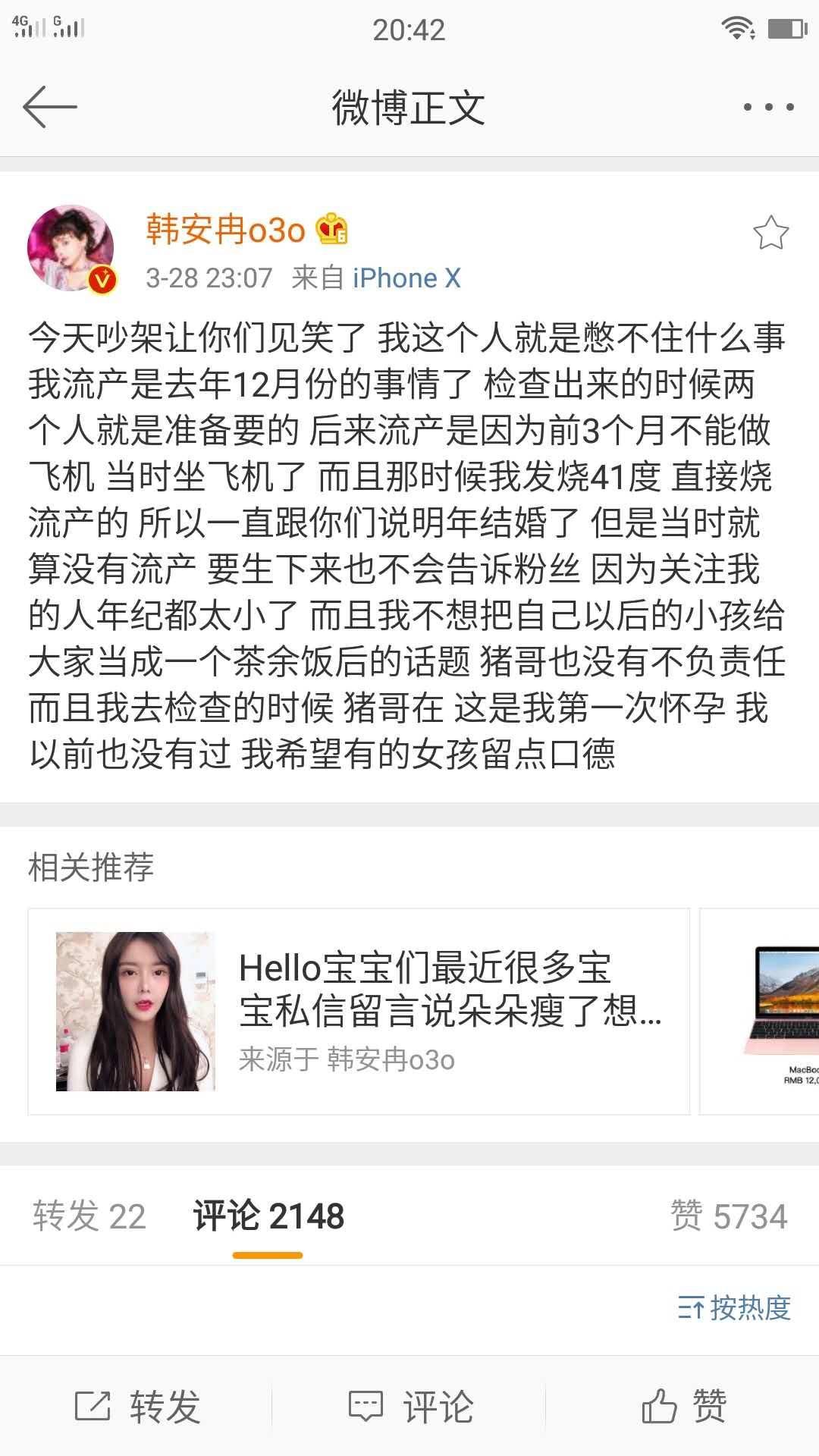Select the 评论 2148 tab
Viewport: 819px width, 1456px height.
(268, 1216)
